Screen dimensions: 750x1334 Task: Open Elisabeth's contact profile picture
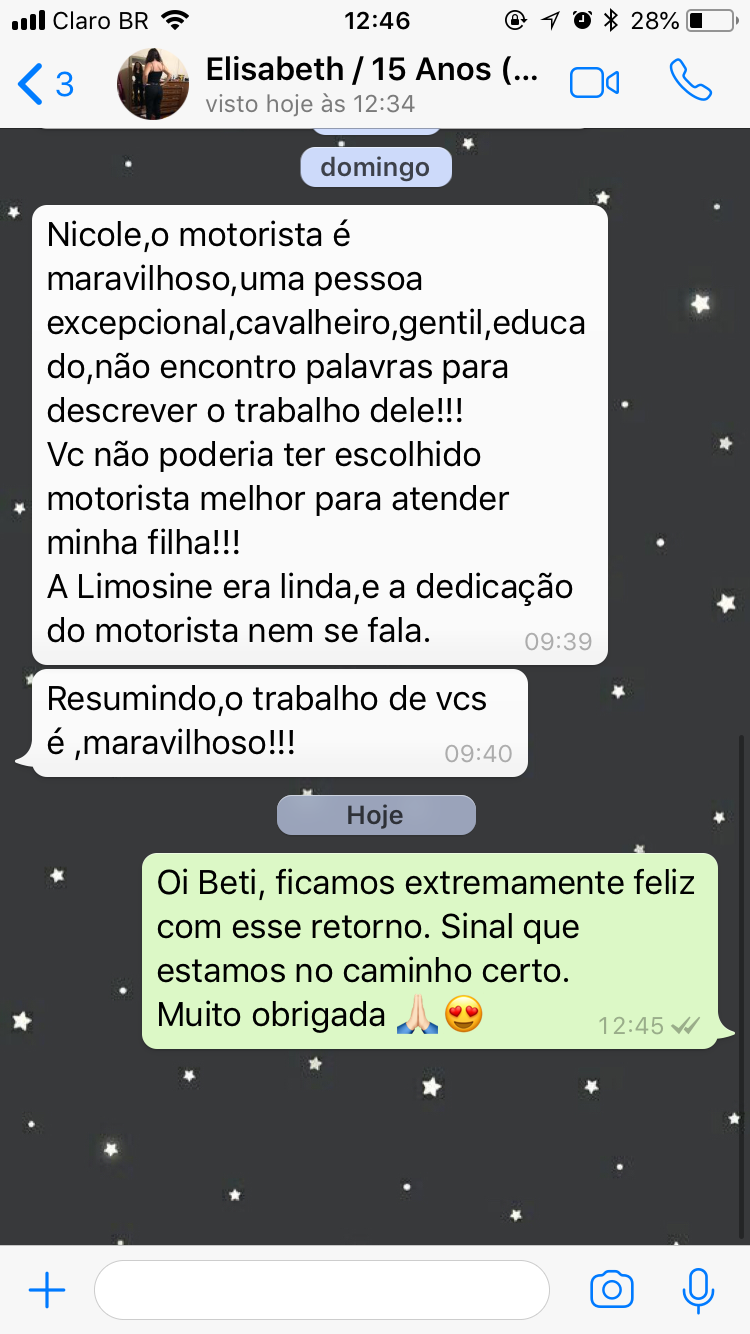152,84
